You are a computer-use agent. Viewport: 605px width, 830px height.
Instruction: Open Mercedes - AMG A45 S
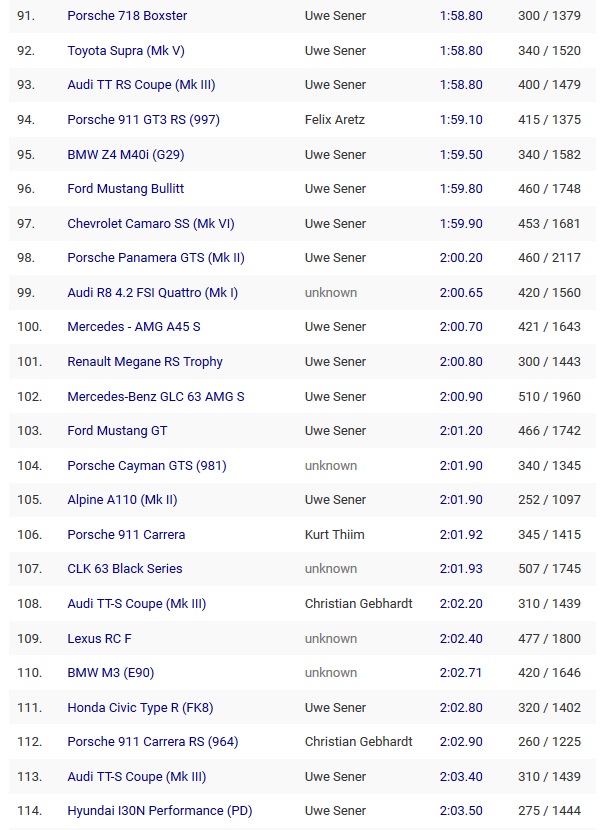[x=133, y=327]
